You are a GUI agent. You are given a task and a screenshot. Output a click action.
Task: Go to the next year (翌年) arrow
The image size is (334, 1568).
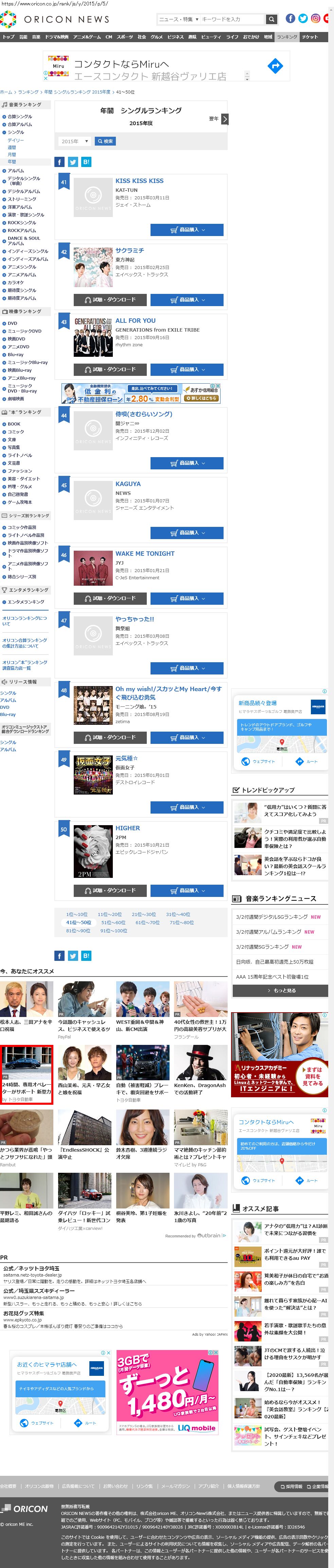click(x=225, y=119)
